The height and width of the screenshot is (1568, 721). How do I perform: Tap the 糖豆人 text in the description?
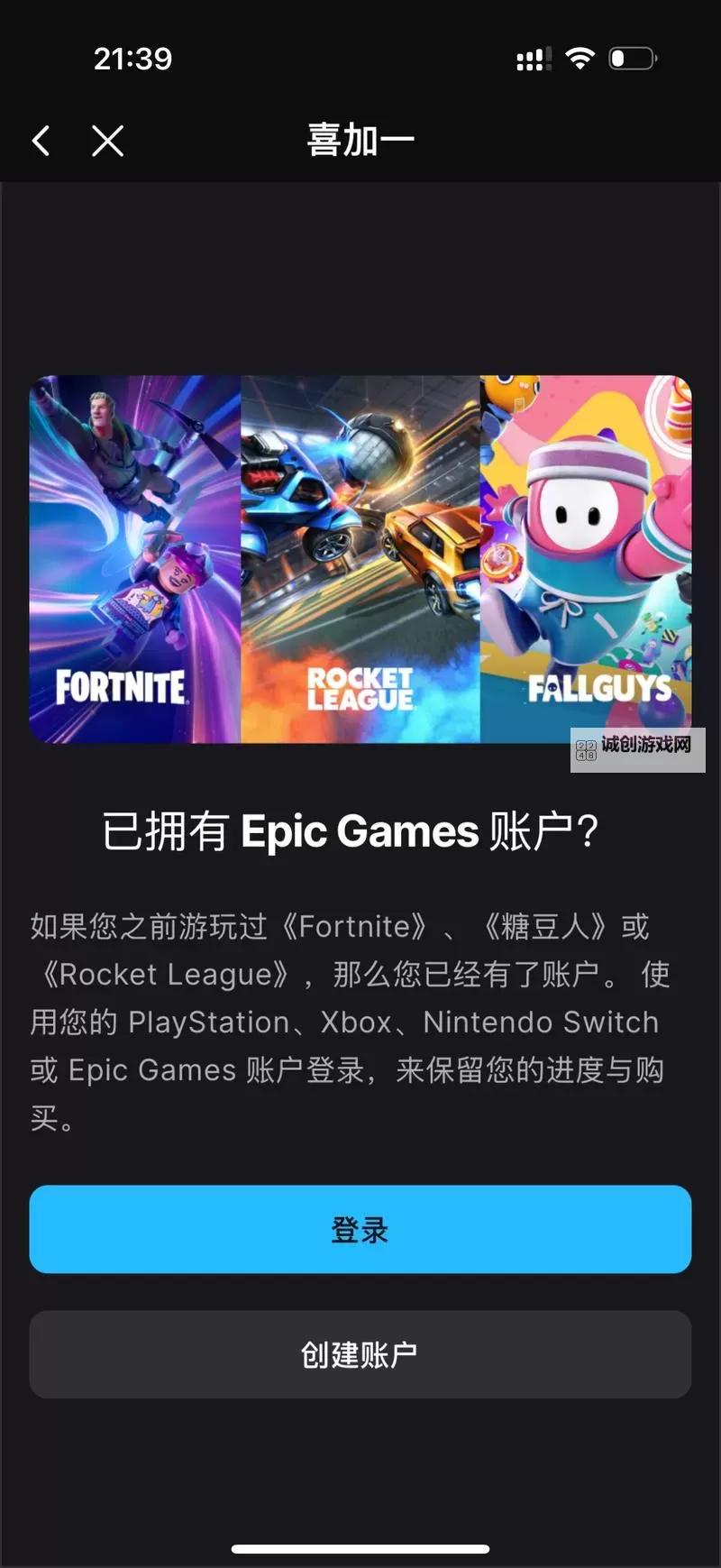coord(534,926)
